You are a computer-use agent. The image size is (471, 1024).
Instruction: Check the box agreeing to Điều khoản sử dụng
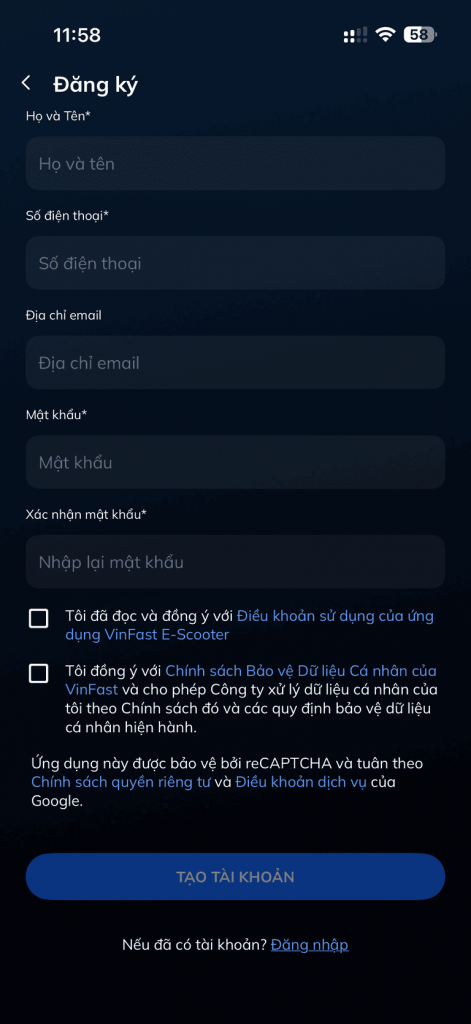(x=39, y=618)
